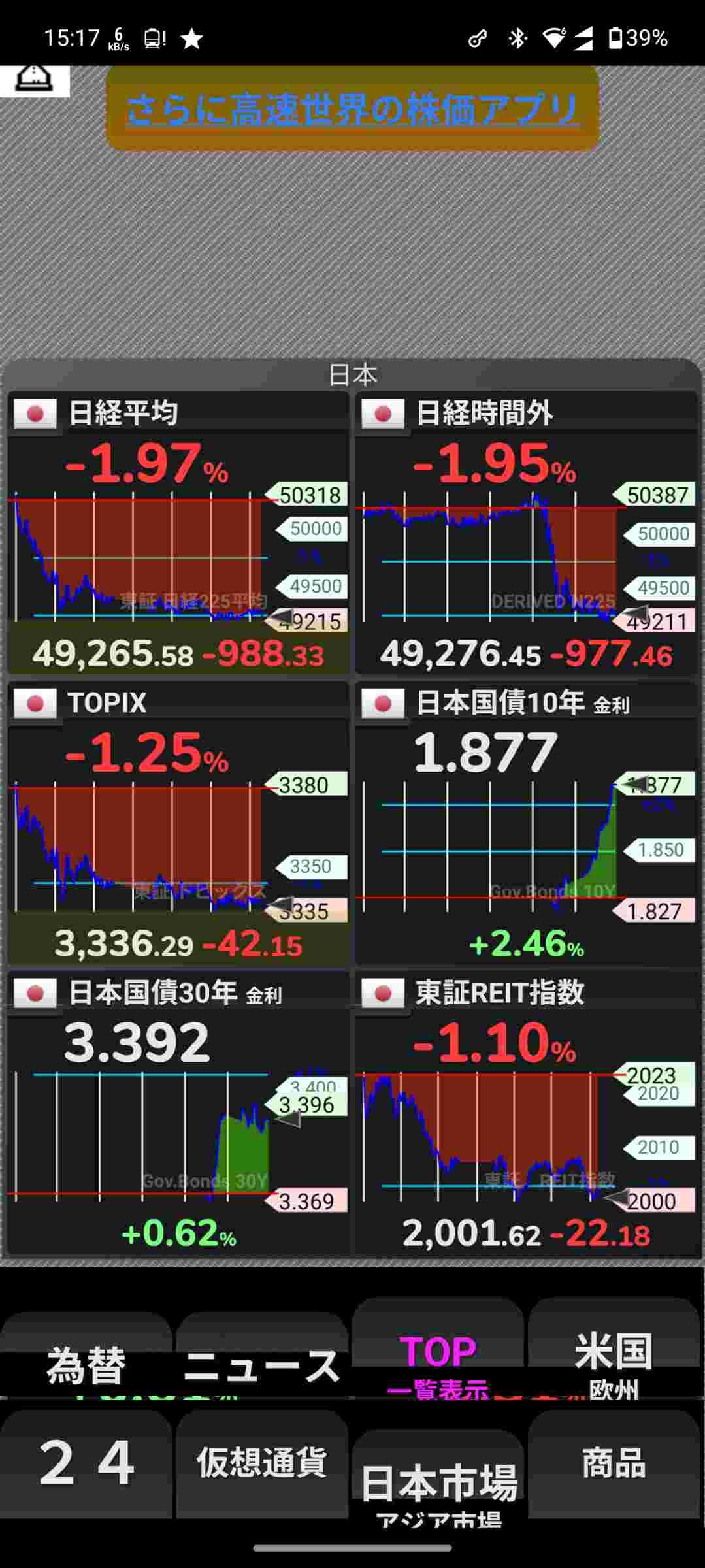Viewport: 705px width, 1568px height.
Task: Open the 24 tab
Action: coord(86,1463)
